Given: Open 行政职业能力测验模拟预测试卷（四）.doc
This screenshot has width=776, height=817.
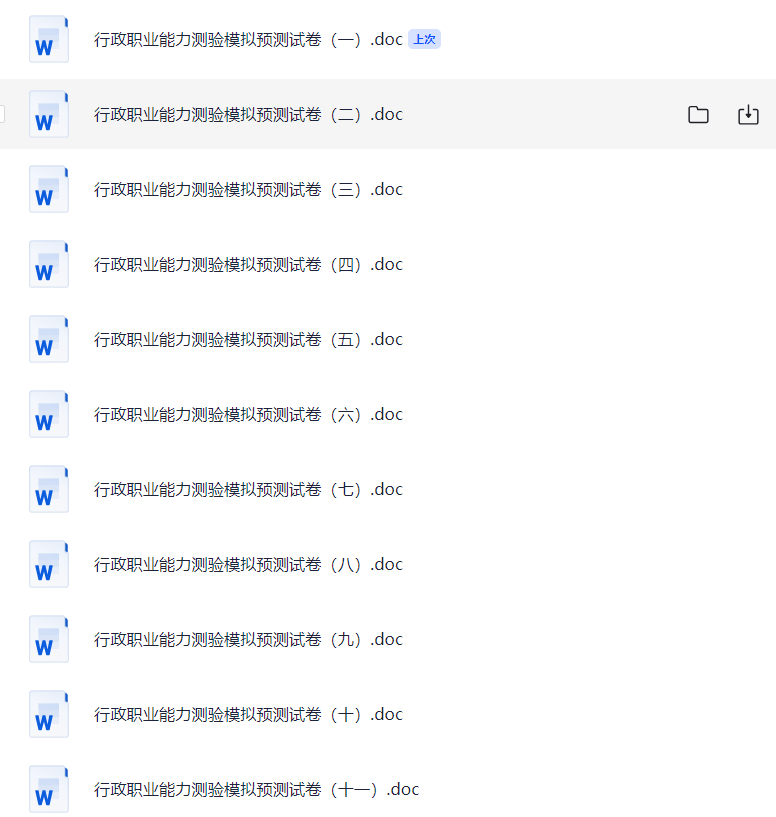Looking at the screenshot, I should coord(248,265).
